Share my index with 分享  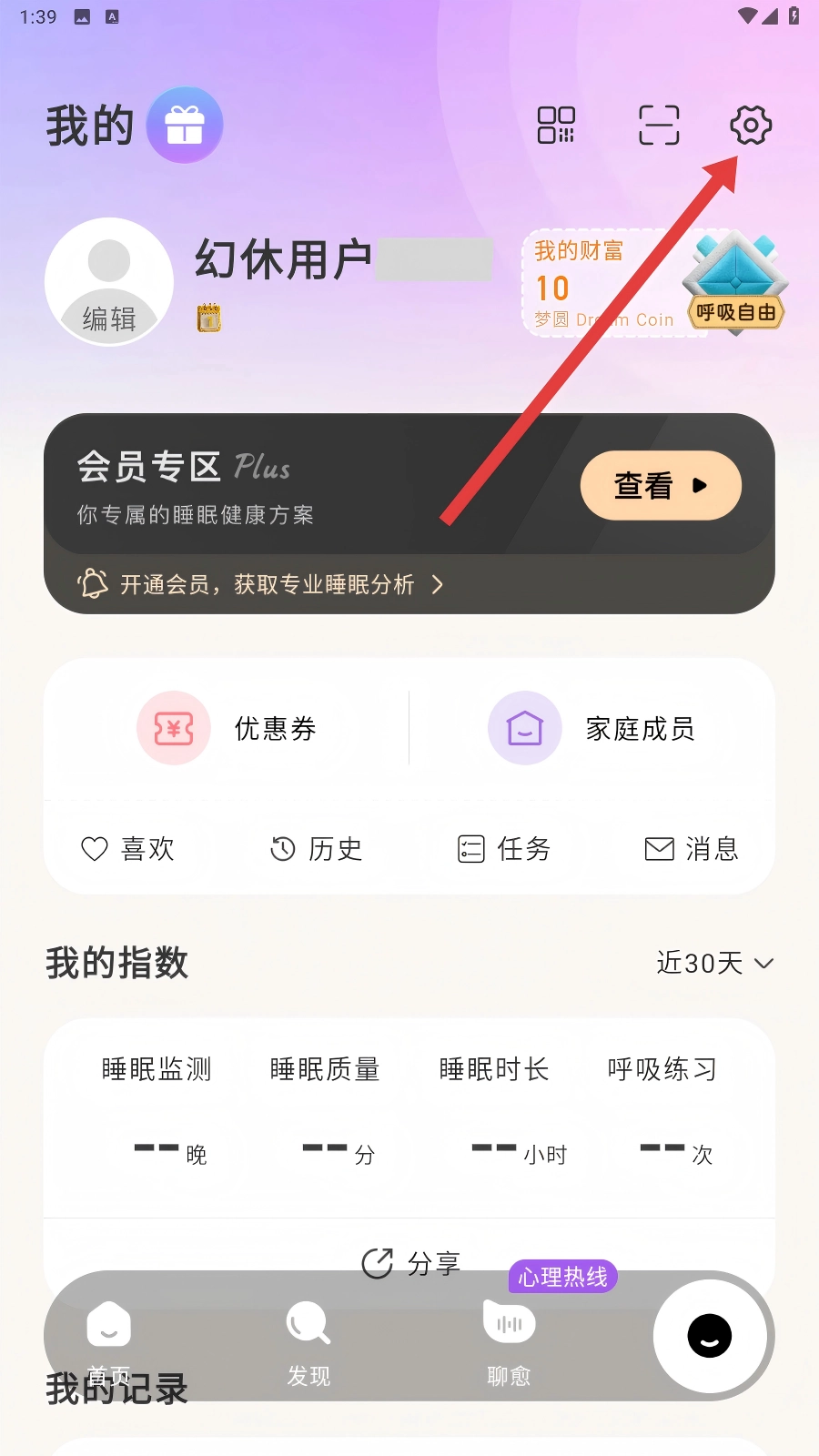pos(411,1263)
